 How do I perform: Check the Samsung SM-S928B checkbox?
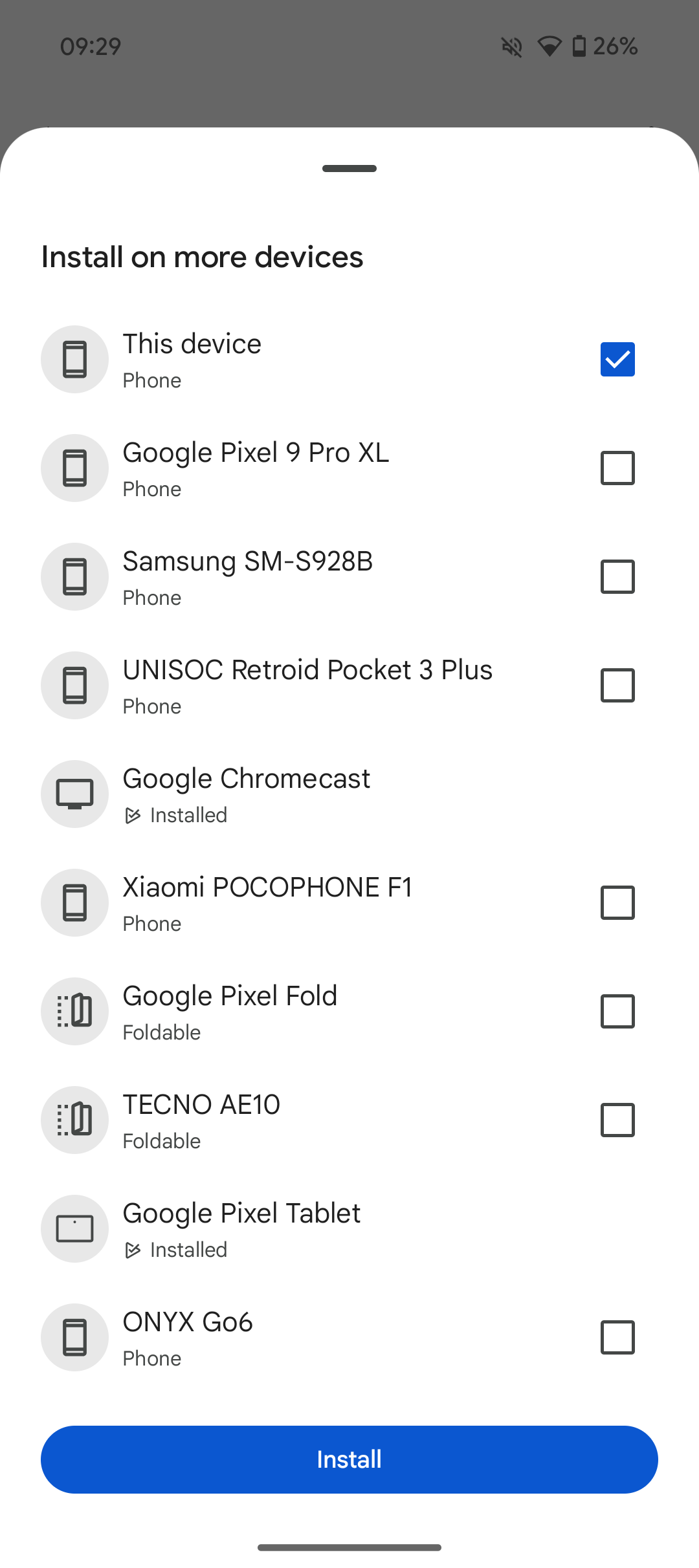tap(617, 577)
